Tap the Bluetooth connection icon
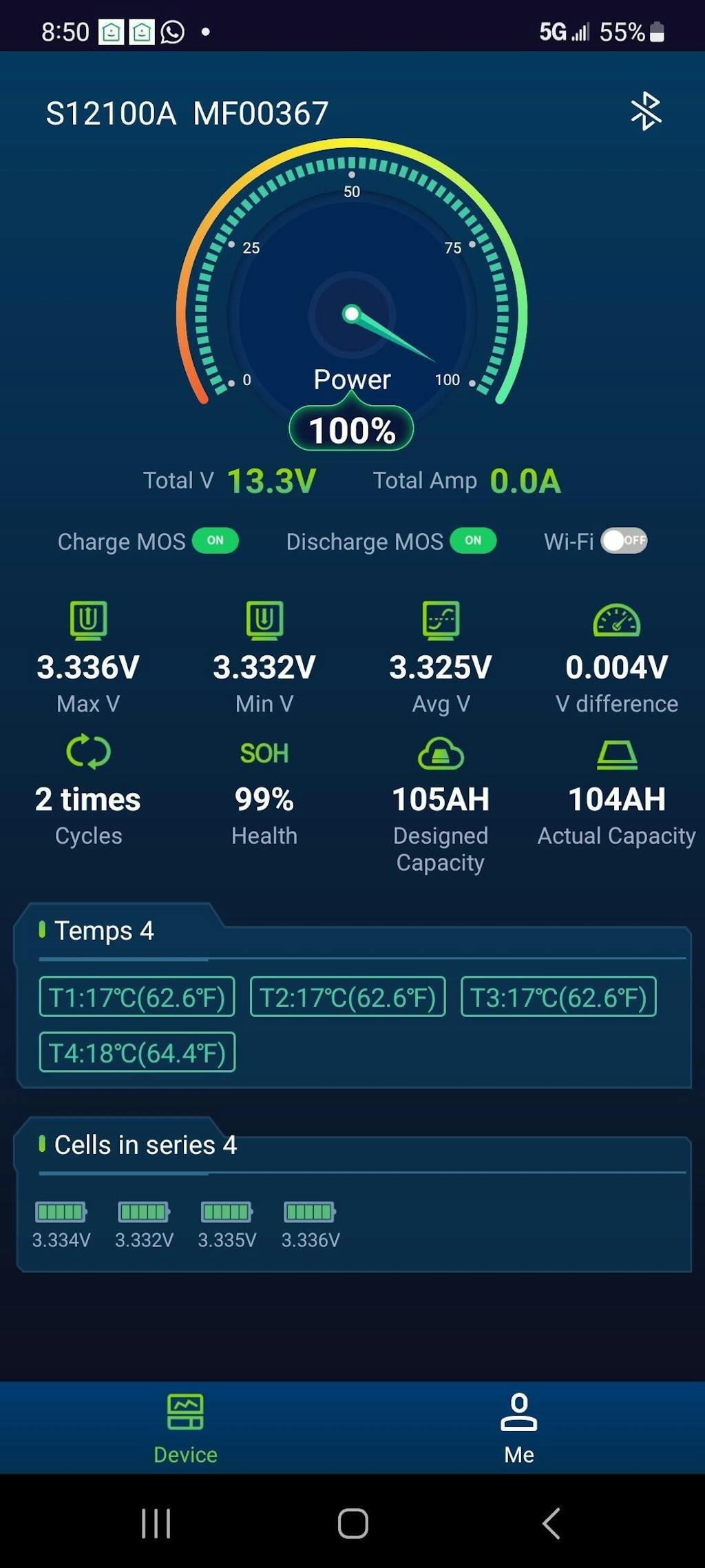 [646, 111]
